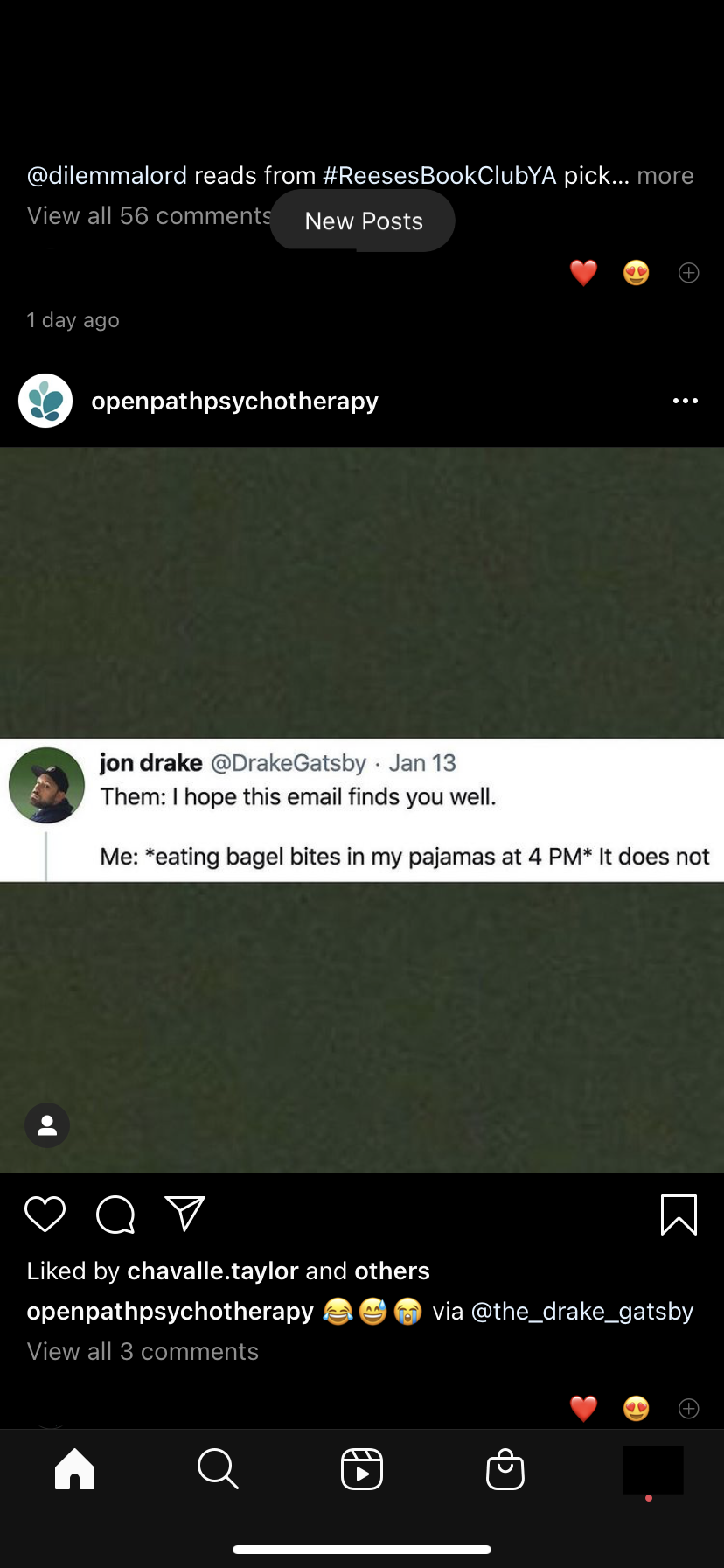Bookmark the openpathpsychotherapy post
724x1568 pixels.
tap(679, 1214)
